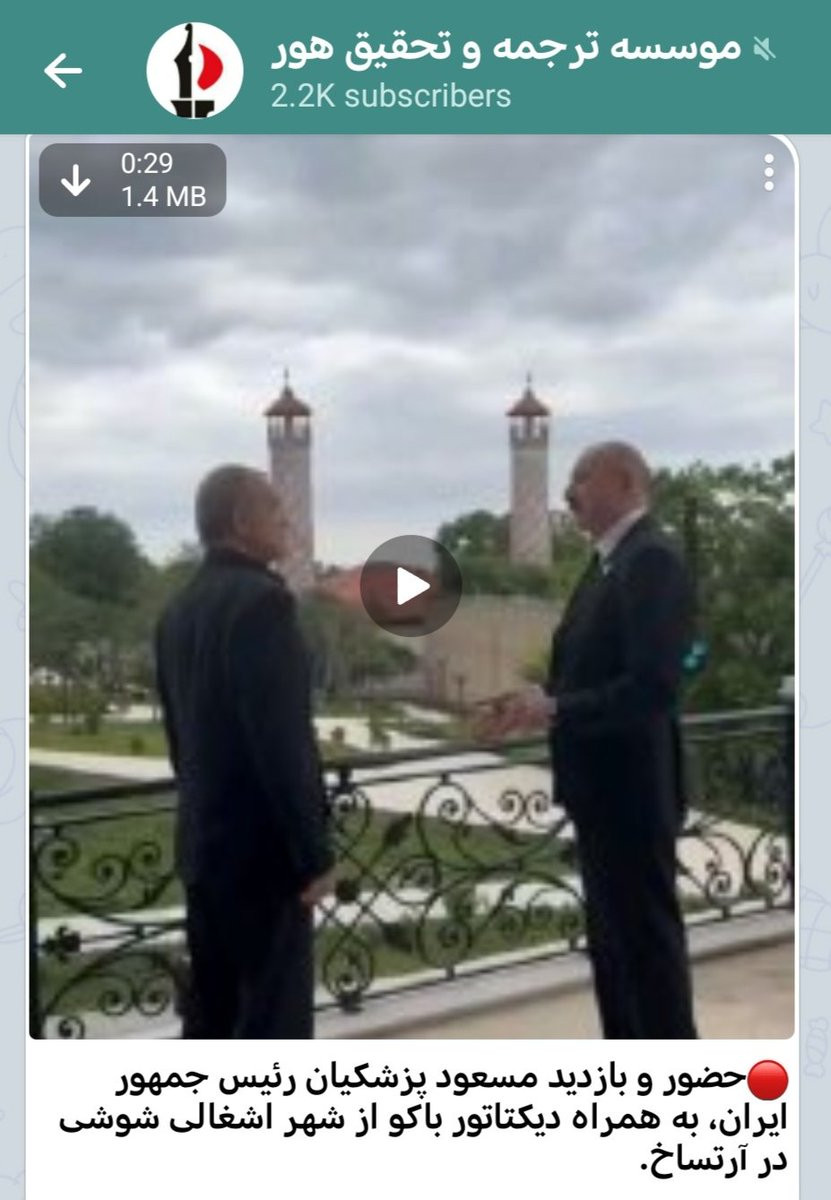Download the 1.4 MB video

[76, 180]
